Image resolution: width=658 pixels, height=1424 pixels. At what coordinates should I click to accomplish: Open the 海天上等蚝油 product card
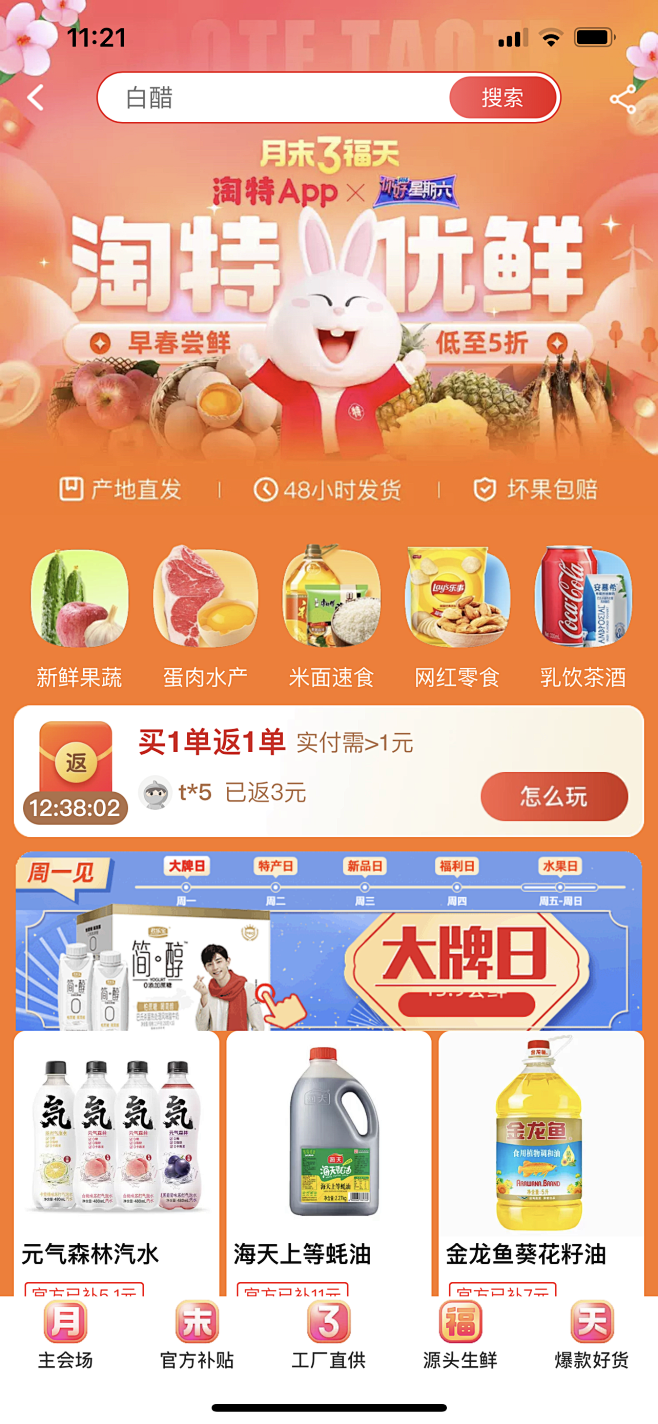[329, 1165]
